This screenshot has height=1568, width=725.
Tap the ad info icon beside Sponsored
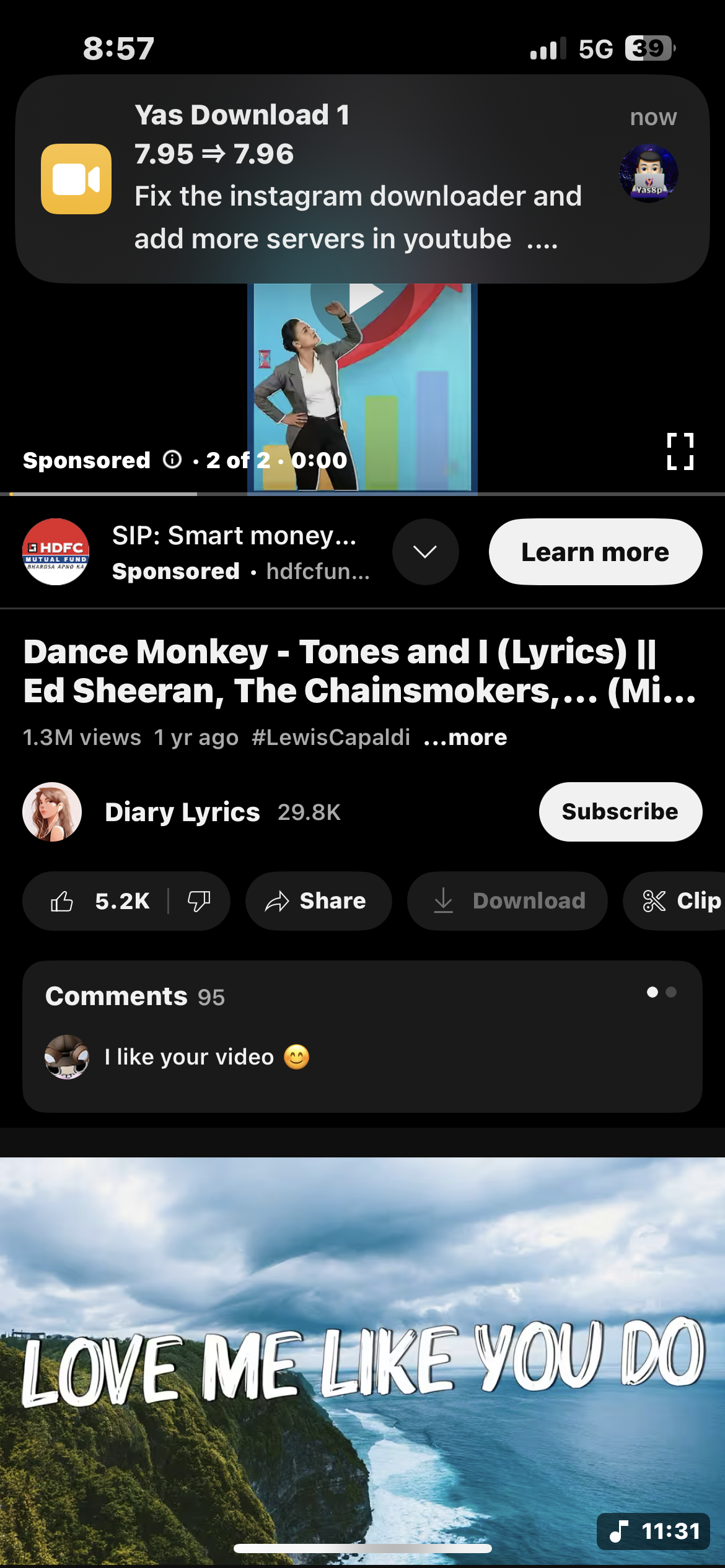coord(172,460)
